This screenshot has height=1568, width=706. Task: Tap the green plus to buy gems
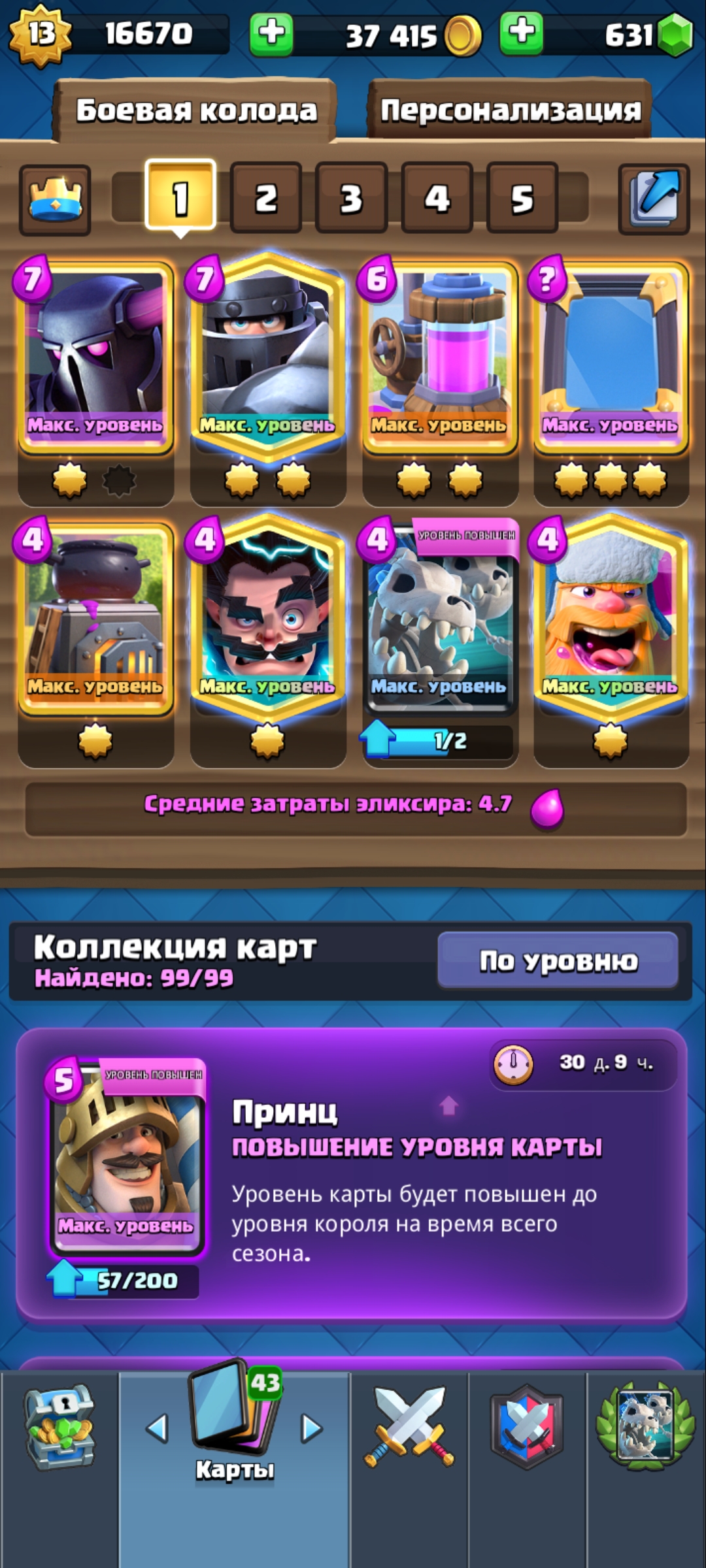[521, 33]
